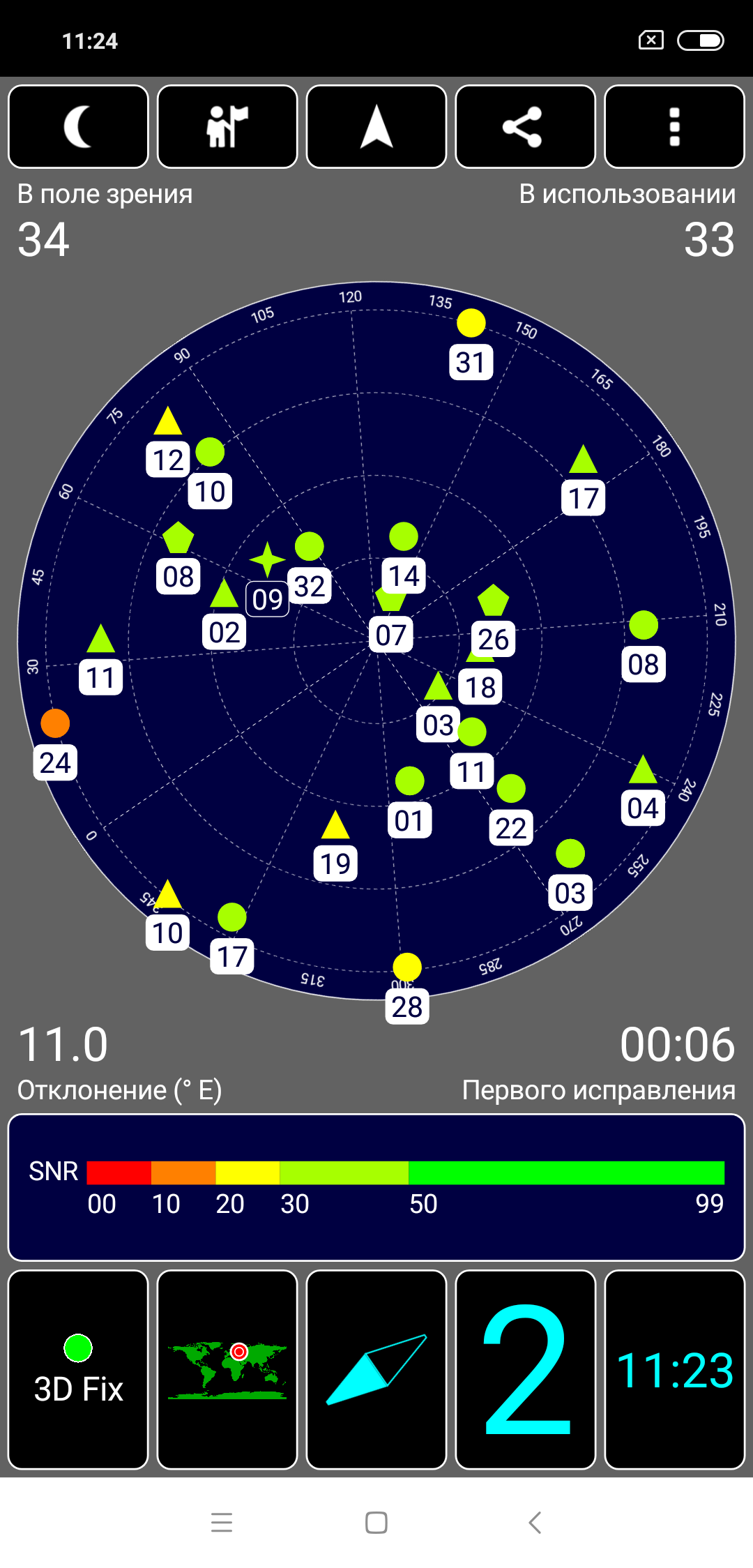Open the three-dot overflow menu

[x=675, y=127]
